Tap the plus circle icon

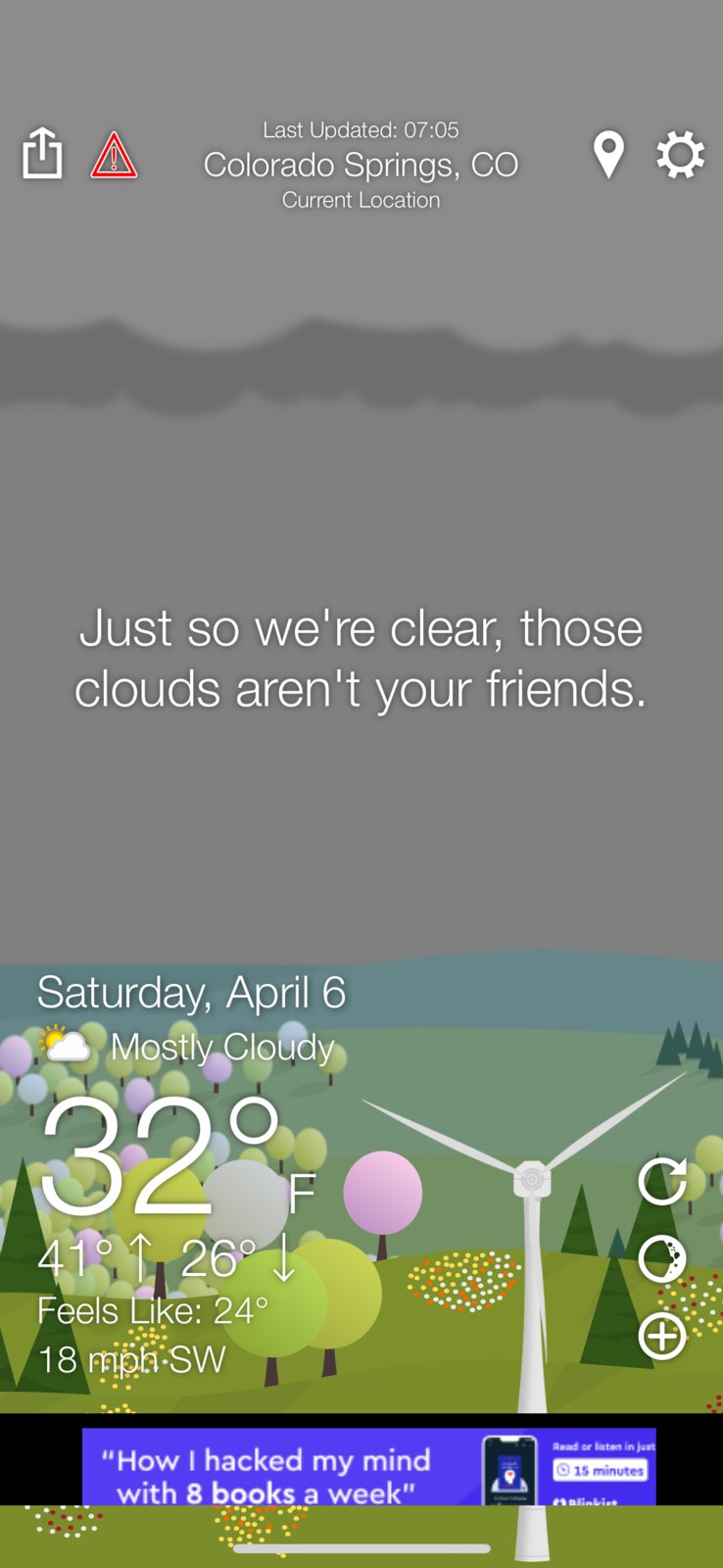coord(662,1337)
